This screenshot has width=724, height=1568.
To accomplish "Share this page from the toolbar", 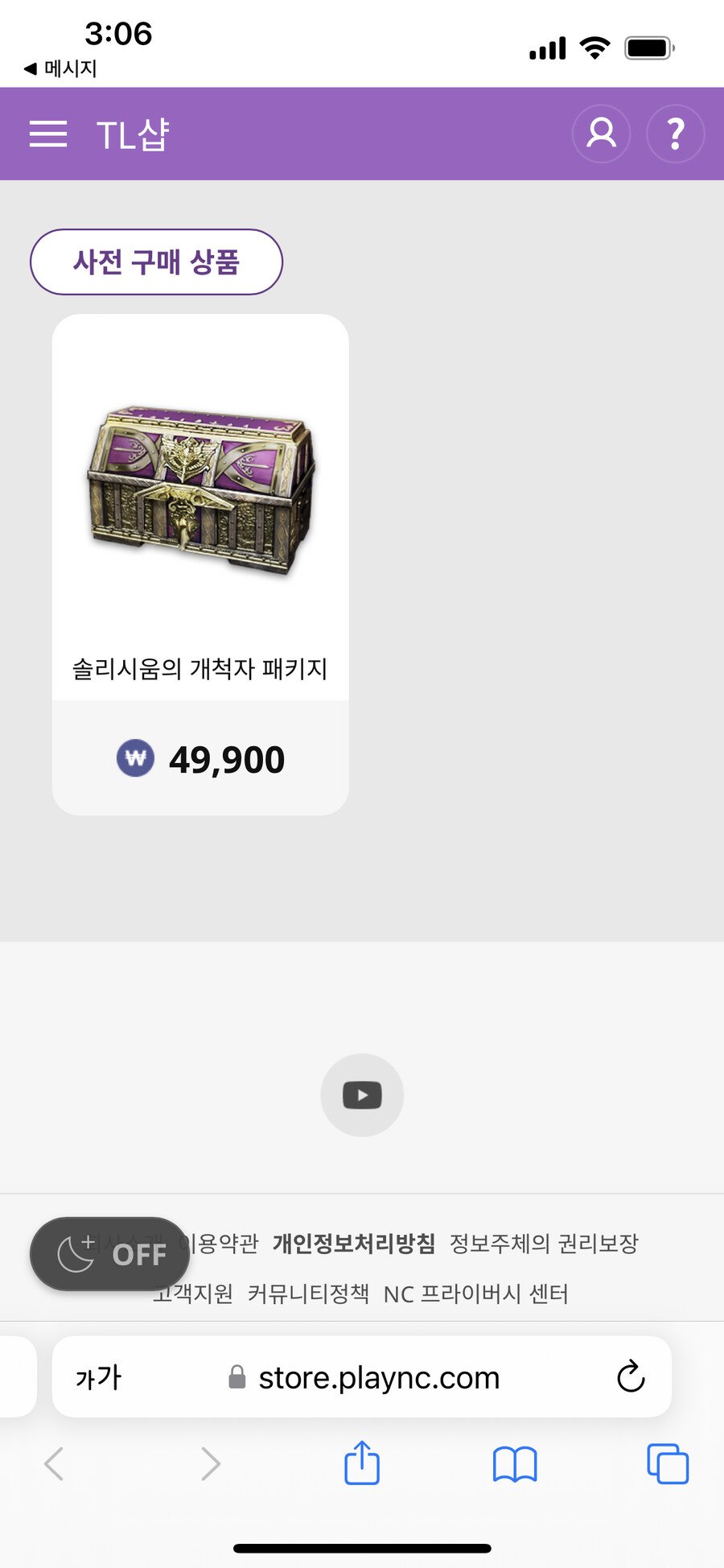I will [362, 1463].
